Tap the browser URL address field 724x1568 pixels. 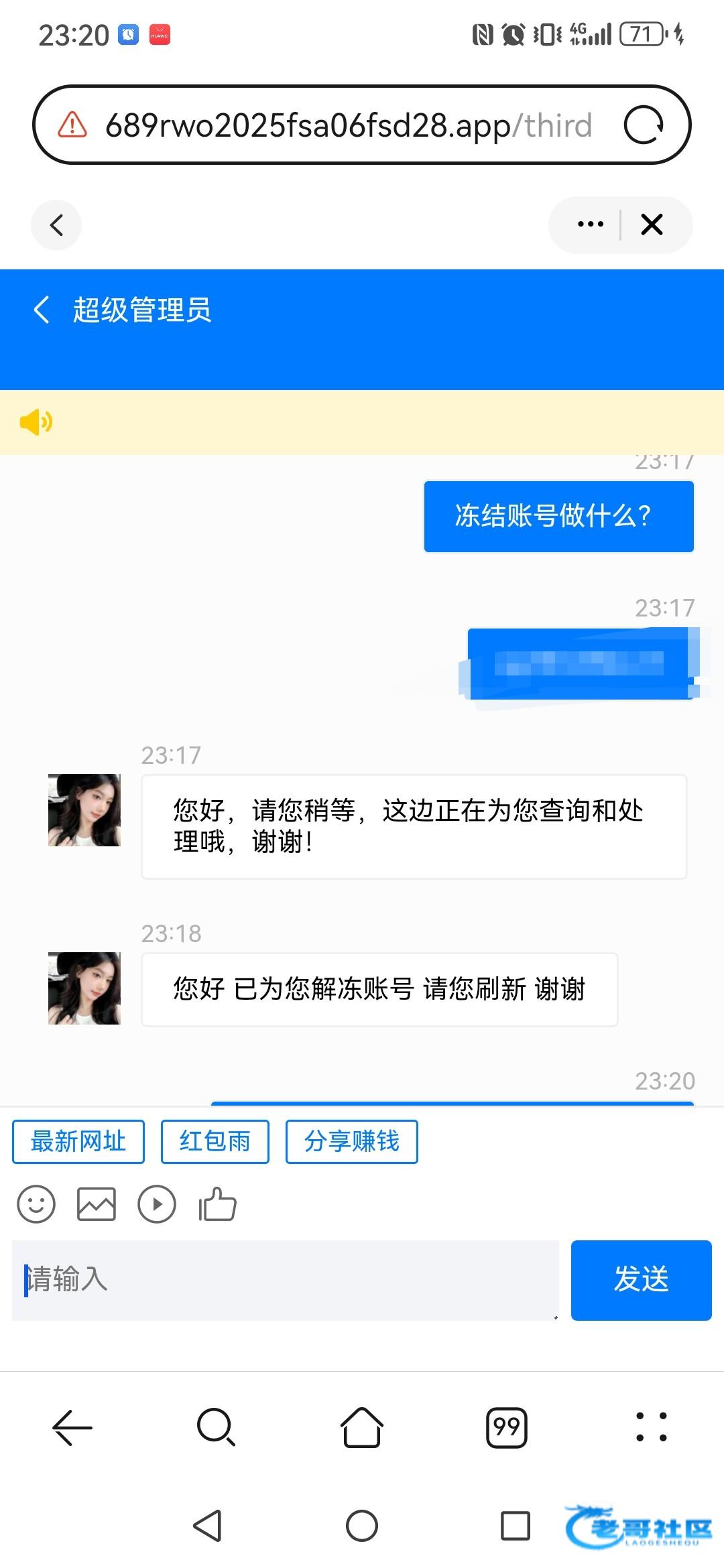[x=349, y=125]
